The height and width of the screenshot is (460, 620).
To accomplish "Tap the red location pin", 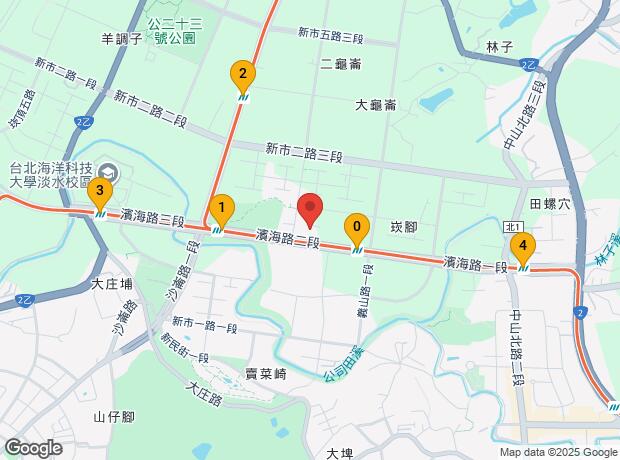I will pyautogui.click(x=310, y=208).
